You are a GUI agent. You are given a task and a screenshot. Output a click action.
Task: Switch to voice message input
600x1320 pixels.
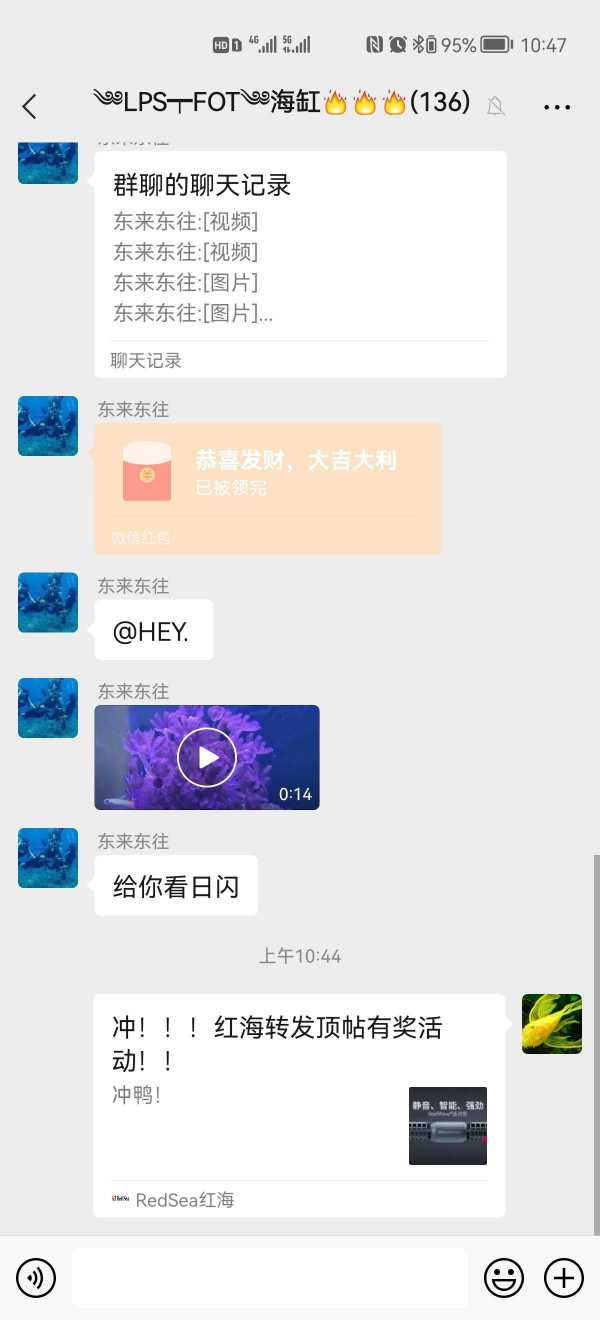pos(36,1278)
